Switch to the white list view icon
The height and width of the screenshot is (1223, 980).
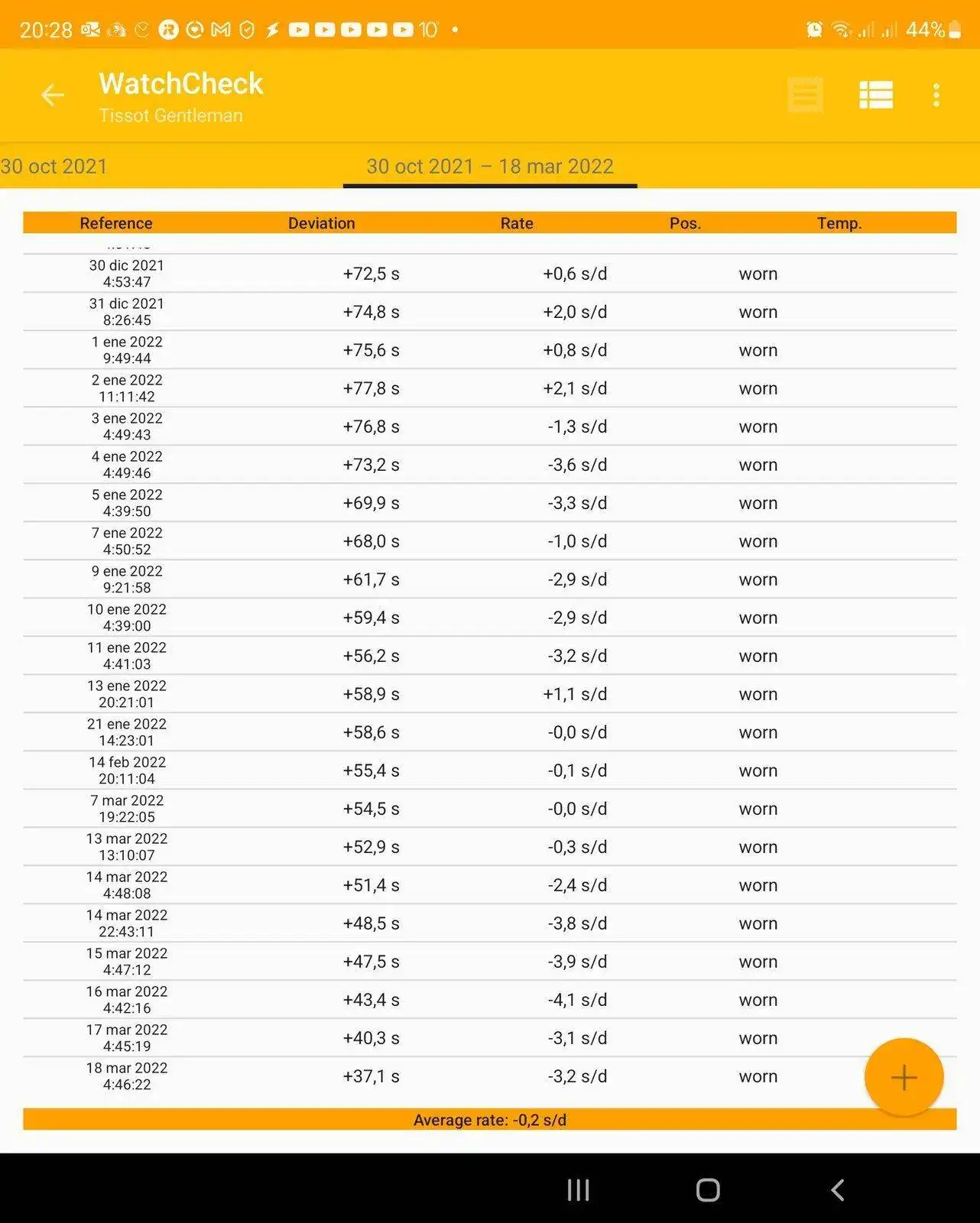point(876,96)
